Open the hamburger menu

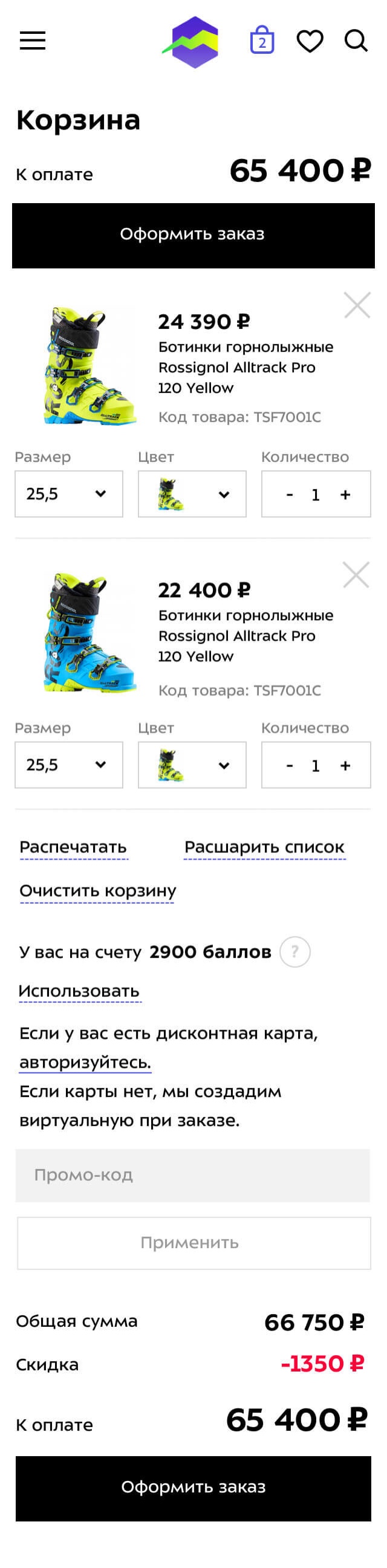coord(33,40)
